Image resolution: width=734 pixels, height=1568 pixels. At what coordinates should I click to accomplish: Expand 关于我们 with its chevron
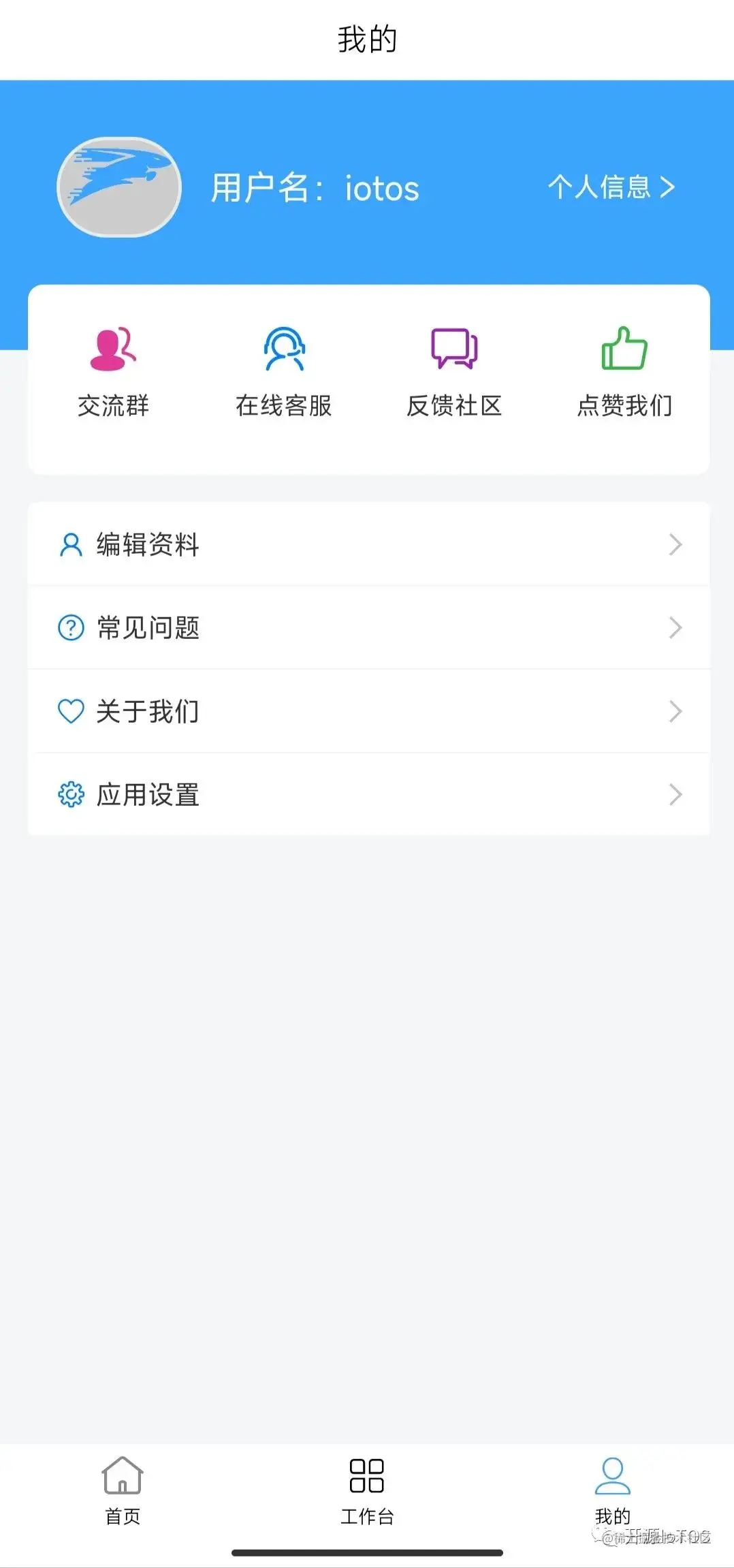point(675,711)
